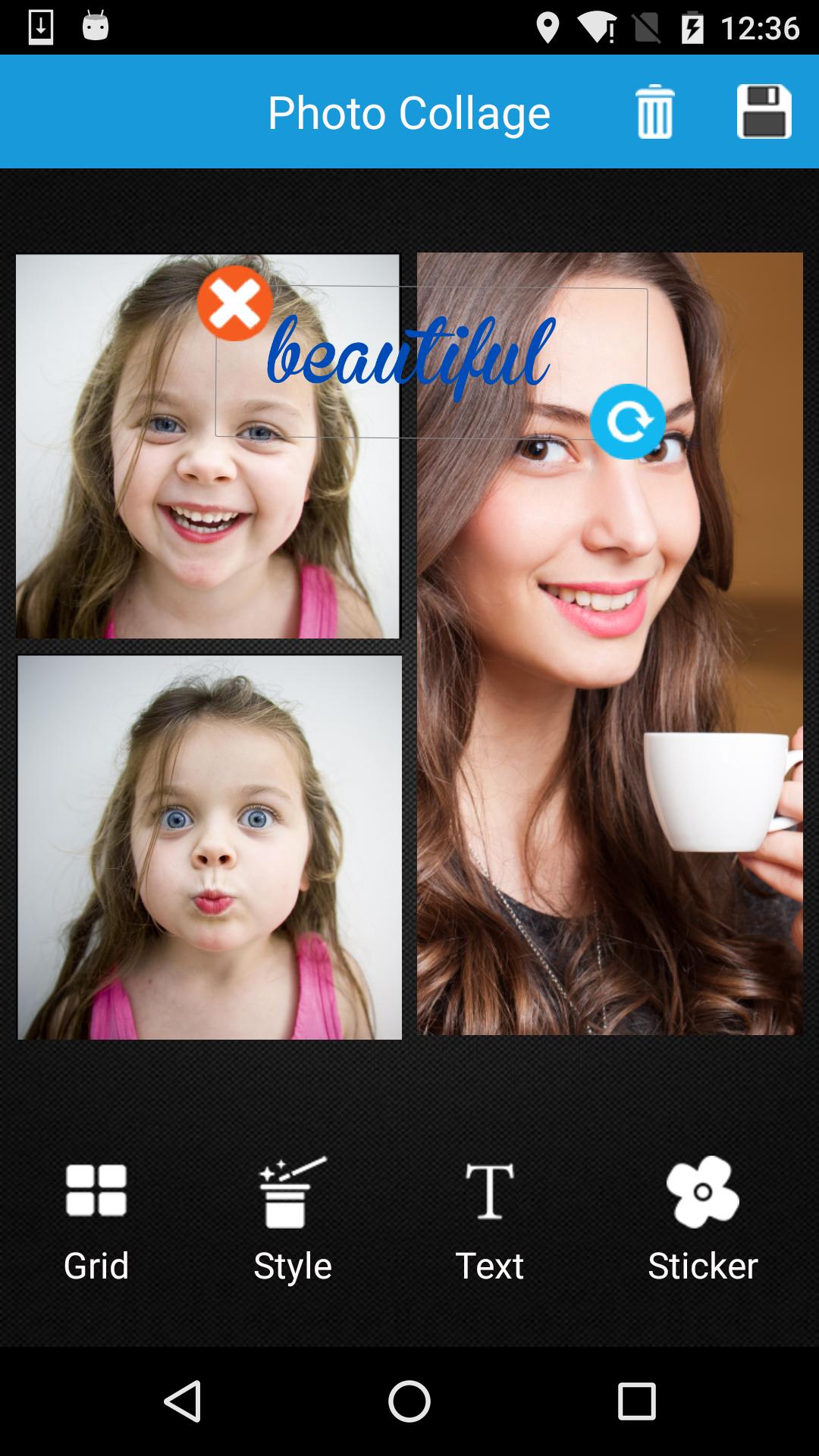Save the collage with the floppy disk icon
This screenshot has height=1456, width=819.
pyautogui.click(x=764, y=111)
